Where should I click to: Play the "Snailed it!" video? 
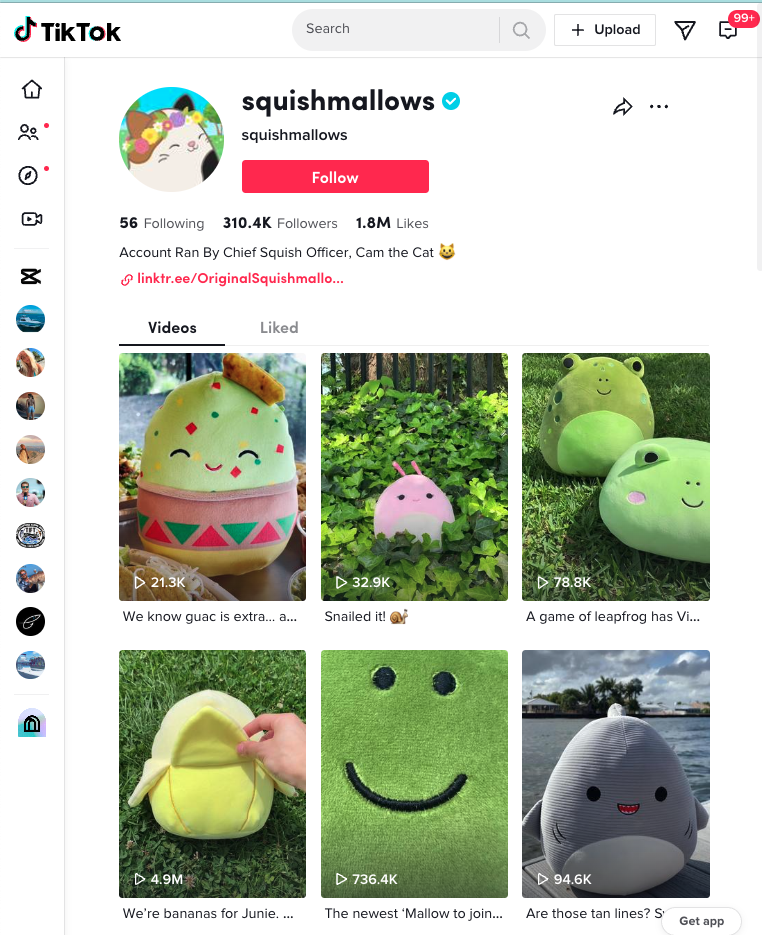point(414,476)
